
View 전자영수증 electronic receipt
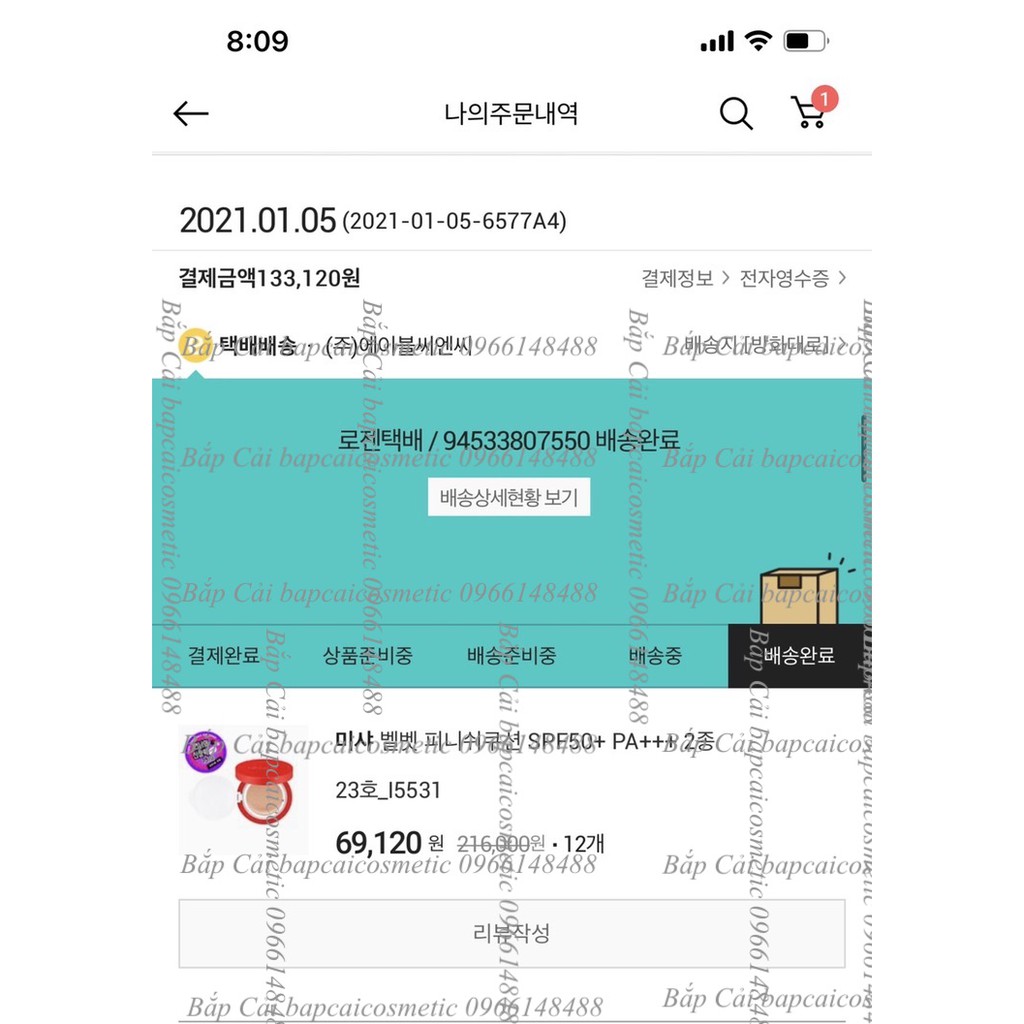click(x=793, y=278)
